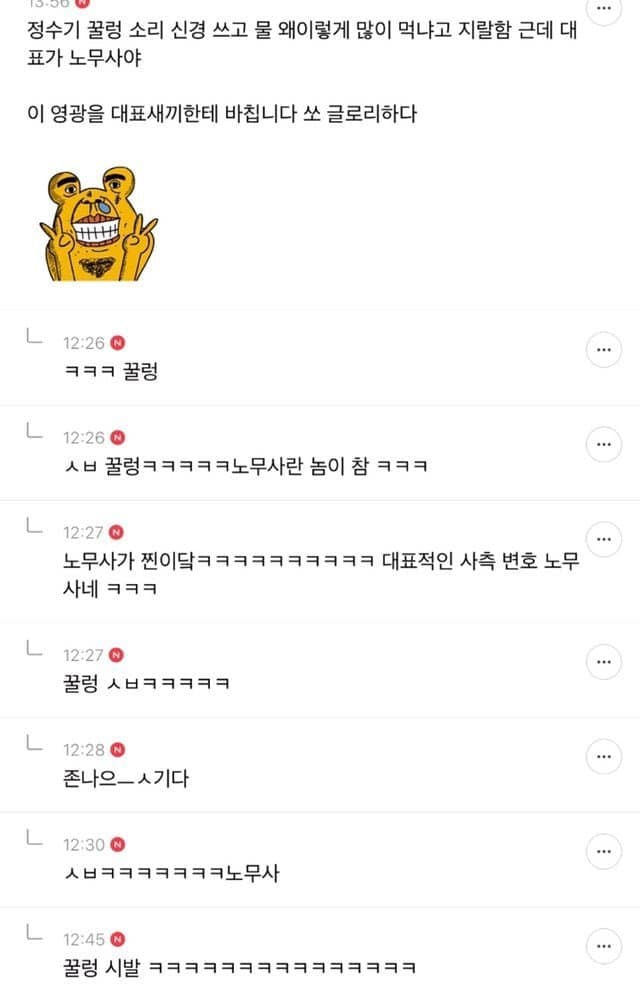Image resolution: width=640 pixels, height=984 pixels.
Task: Open more options for the '노무사가 찐이닼' reply
Action: click(603, 539)
